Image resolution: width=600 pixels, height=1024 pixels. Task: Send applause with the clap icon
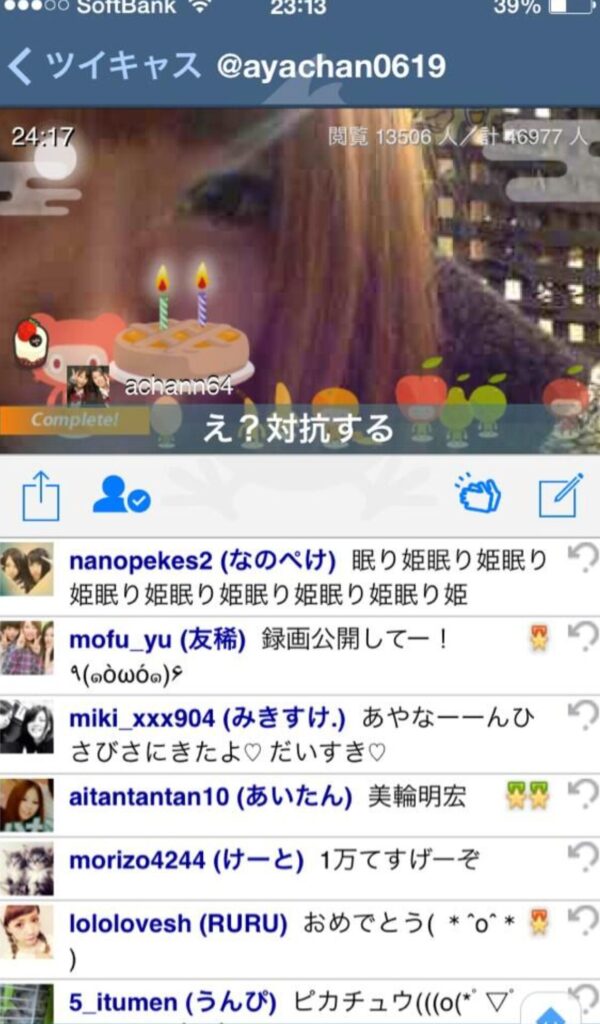(478, 494)
